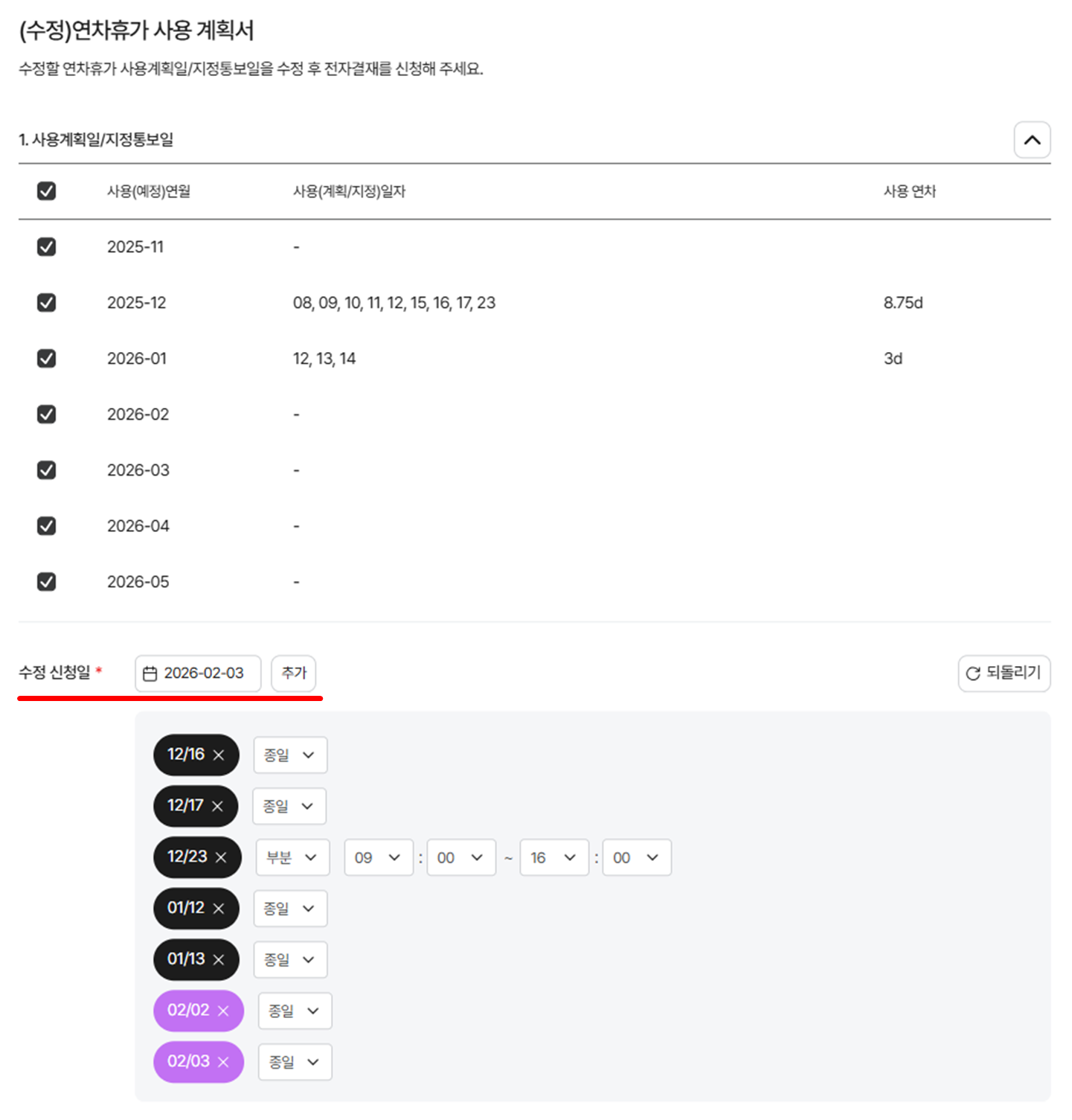Remove the purple 02/03 date chip
The image size is (1072, 1120).
223,1063
